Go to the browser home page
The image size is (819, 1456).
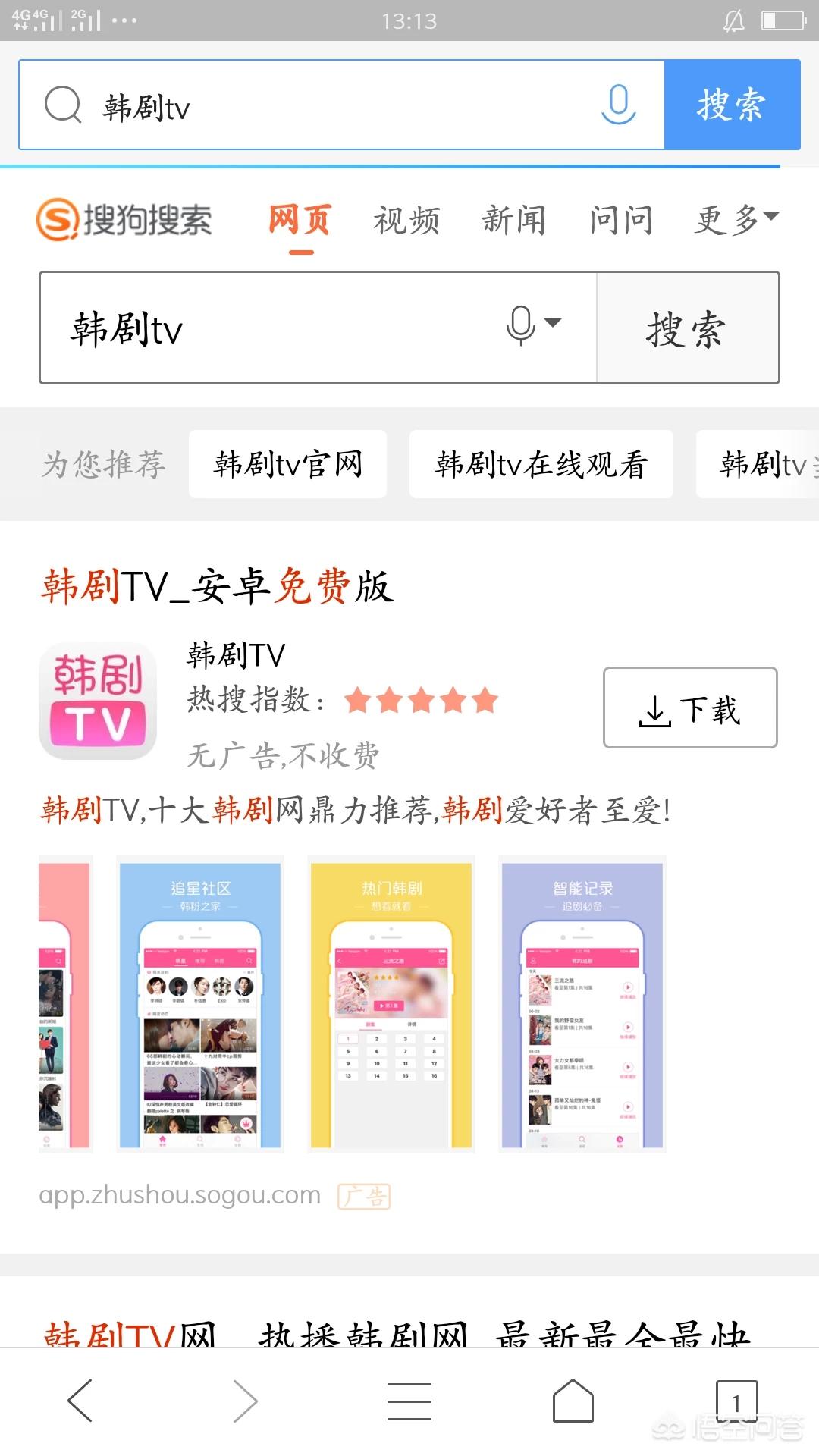pos(573,1401)
